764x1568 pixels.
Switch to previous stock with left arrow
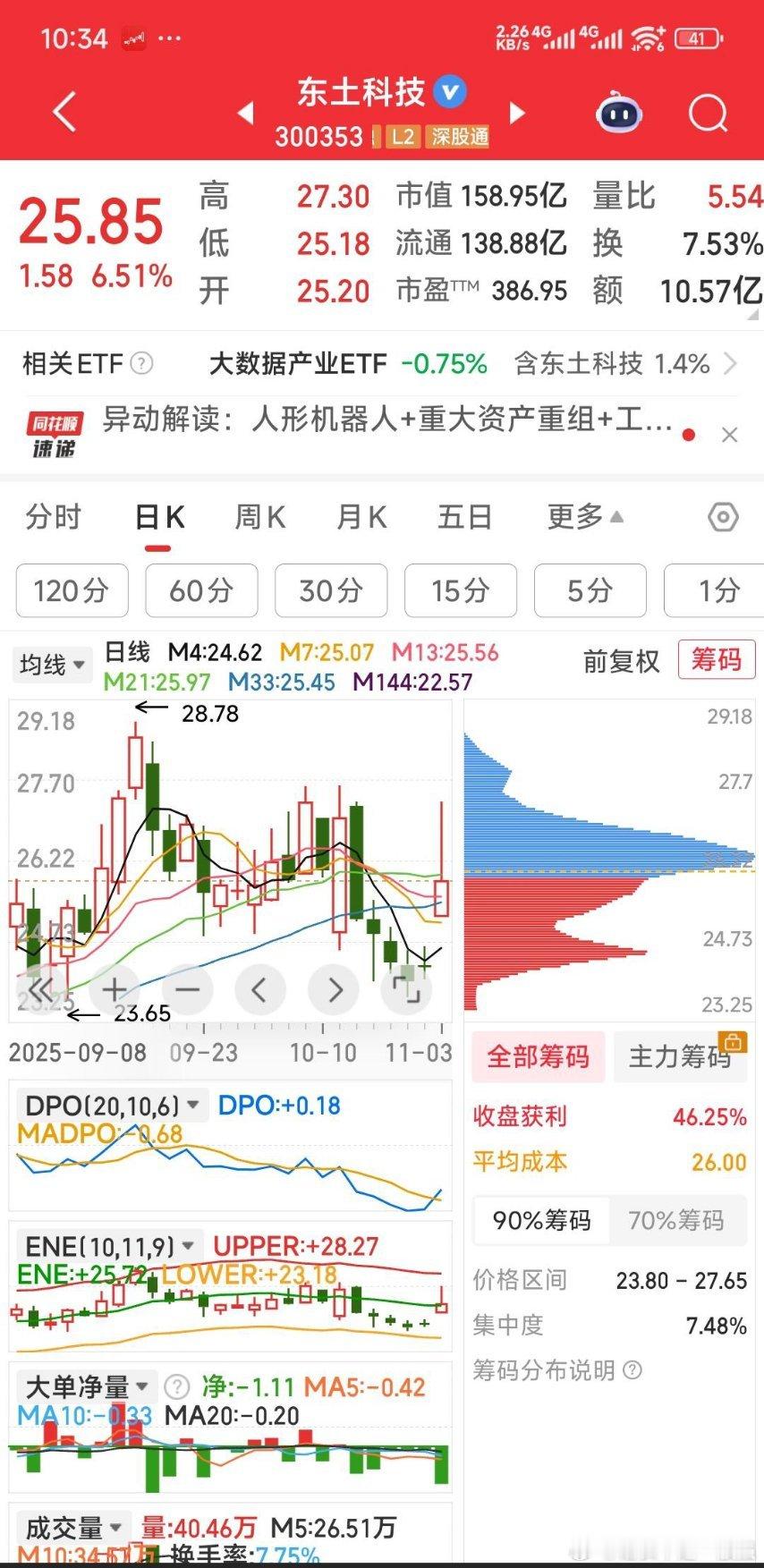[245, 113]
